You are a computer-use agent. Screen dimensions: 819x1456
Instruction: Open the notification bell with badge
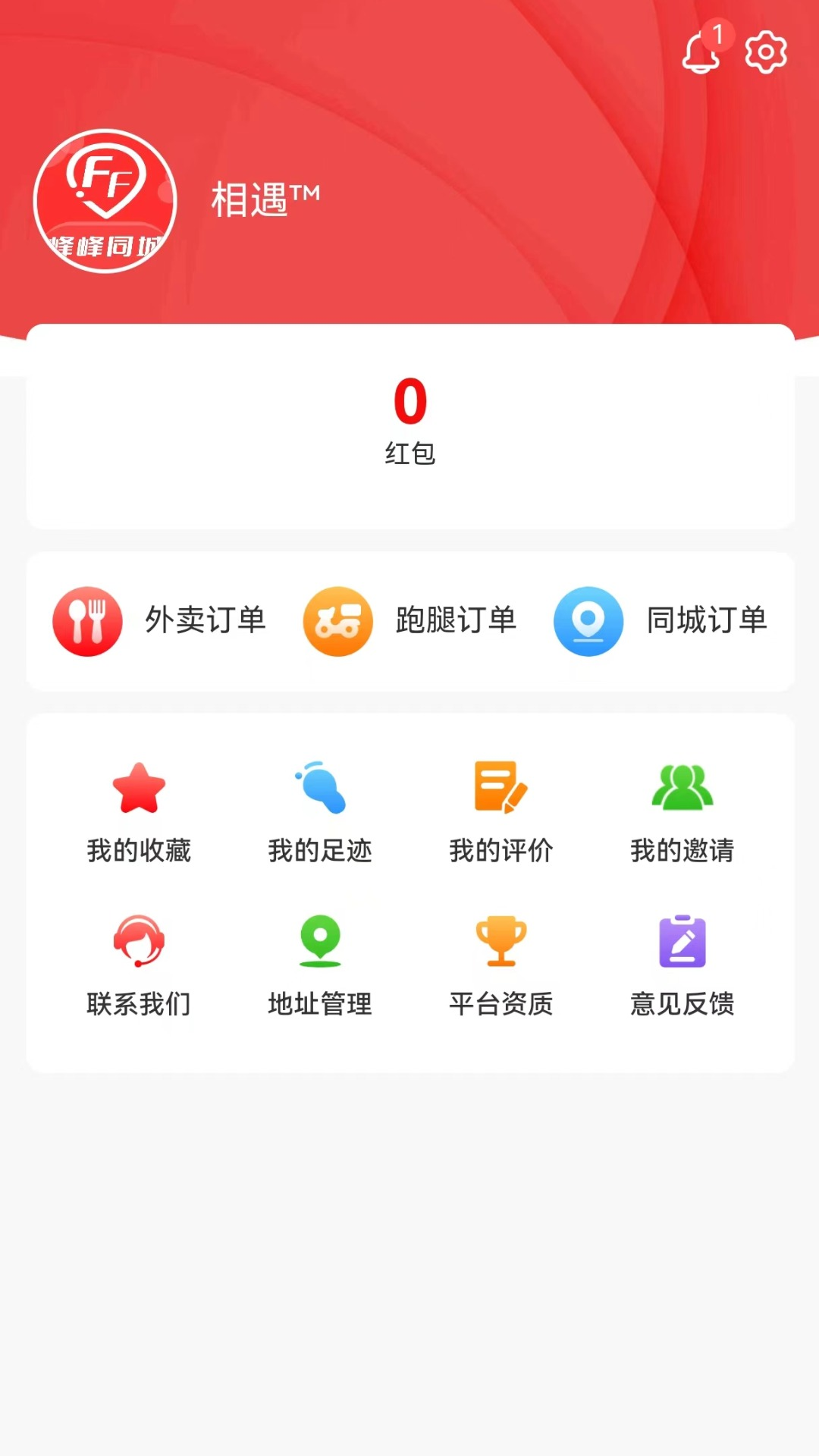point(701,53)
